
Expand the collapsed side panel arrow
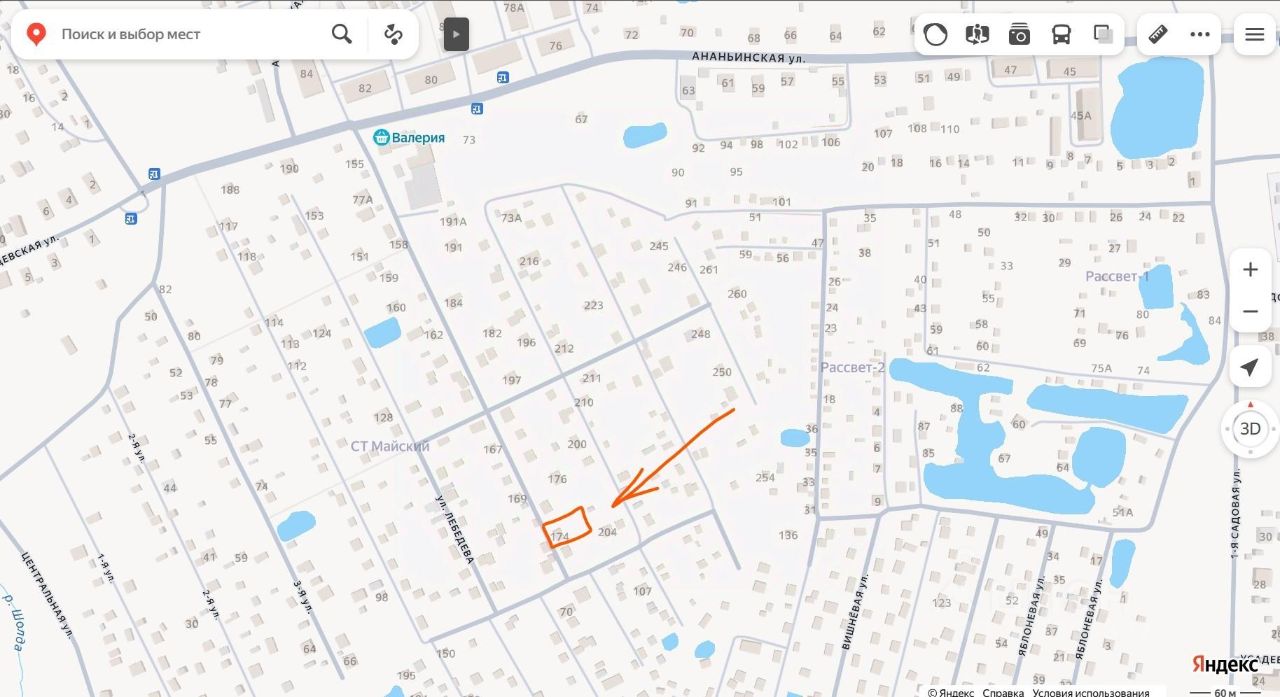click(456, 34)
